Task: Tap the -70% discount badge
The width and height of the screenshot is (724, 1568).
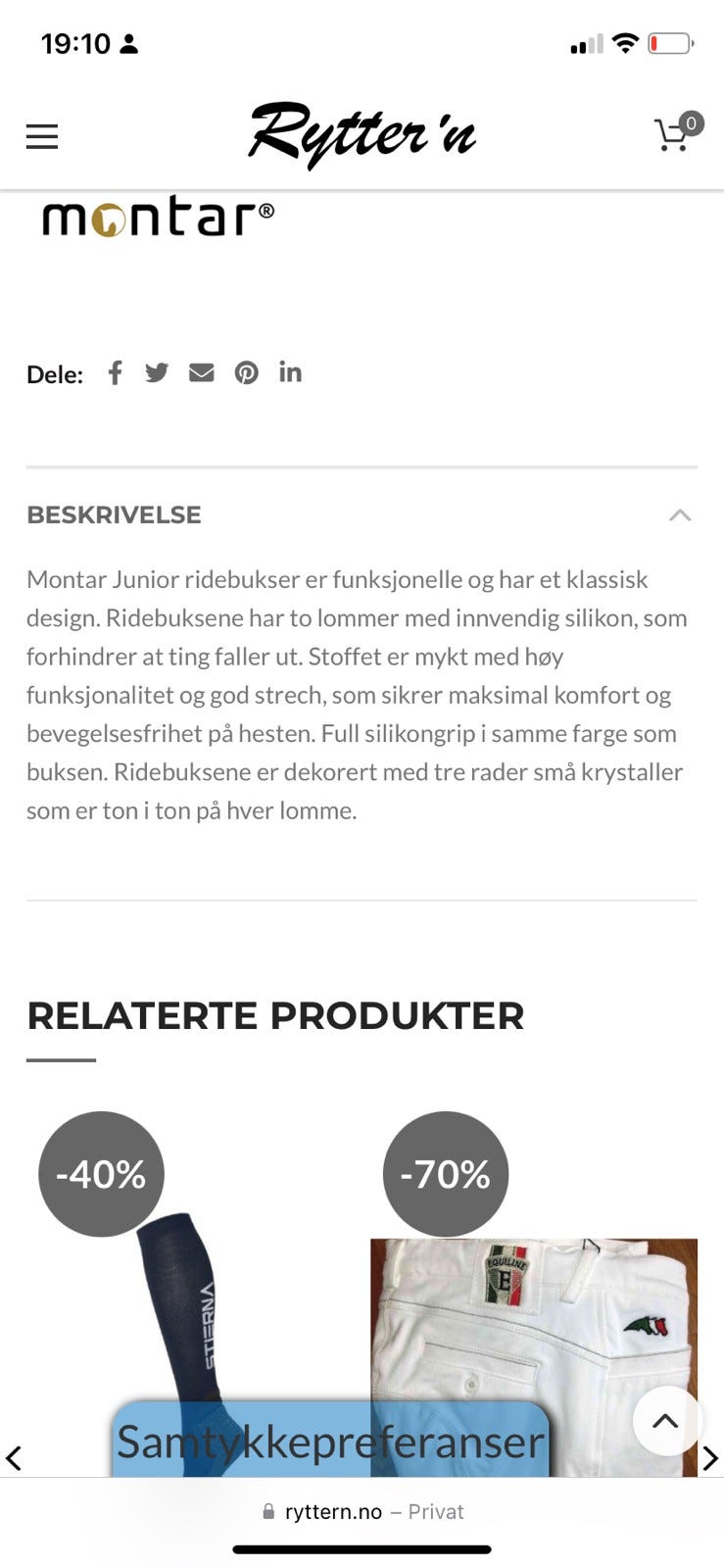Action: point(445,1172)
